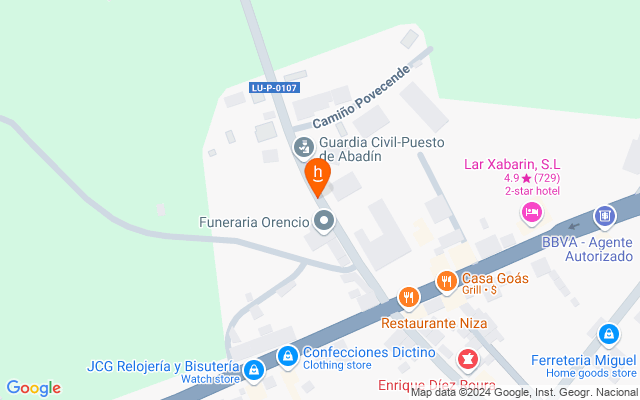640x400 pixels.
Task: Open the Lar Xabarin hotel pin
Action: point(532,211)
